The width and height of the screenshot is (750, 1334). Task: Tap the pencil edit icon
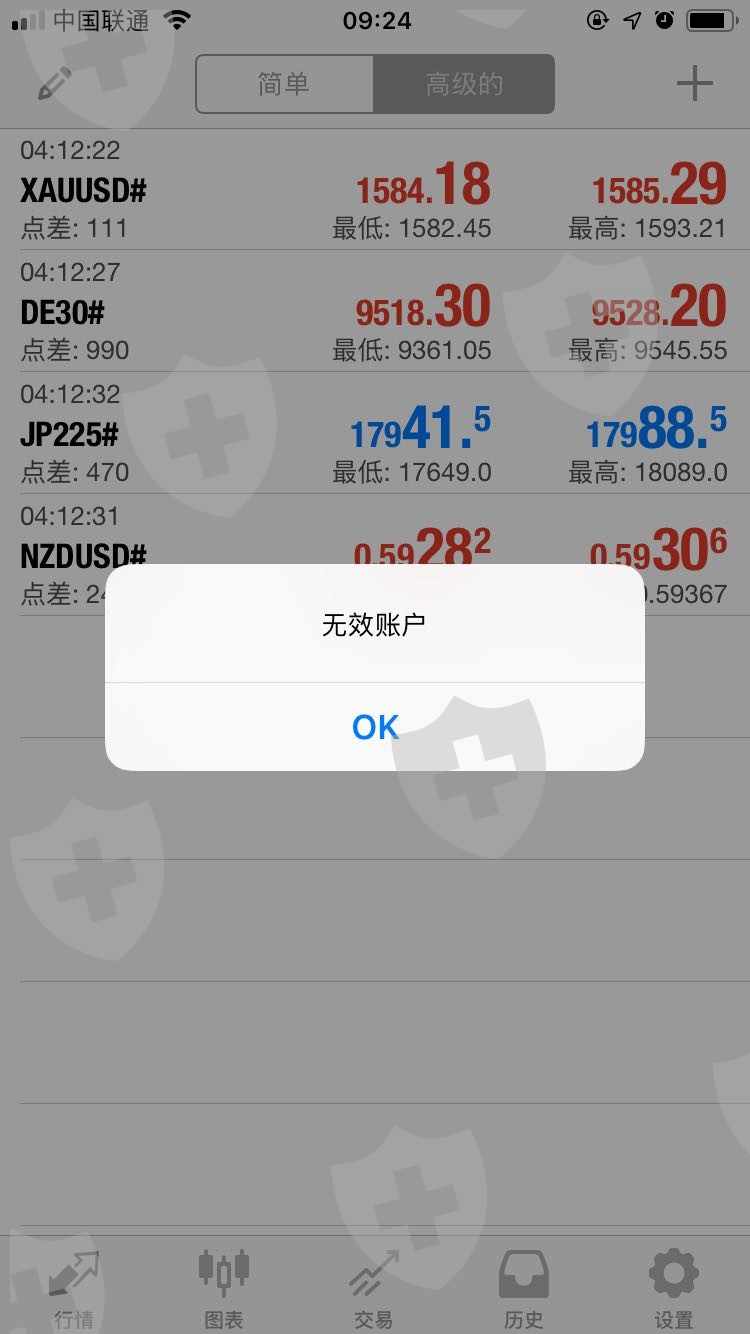tap(55, 83)
